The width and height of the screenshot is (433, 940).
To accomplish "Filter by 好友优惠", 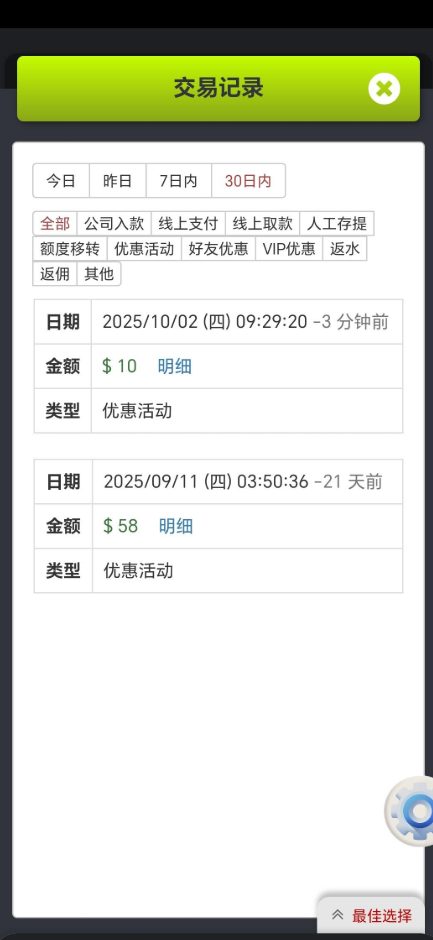I will [219, 249].
